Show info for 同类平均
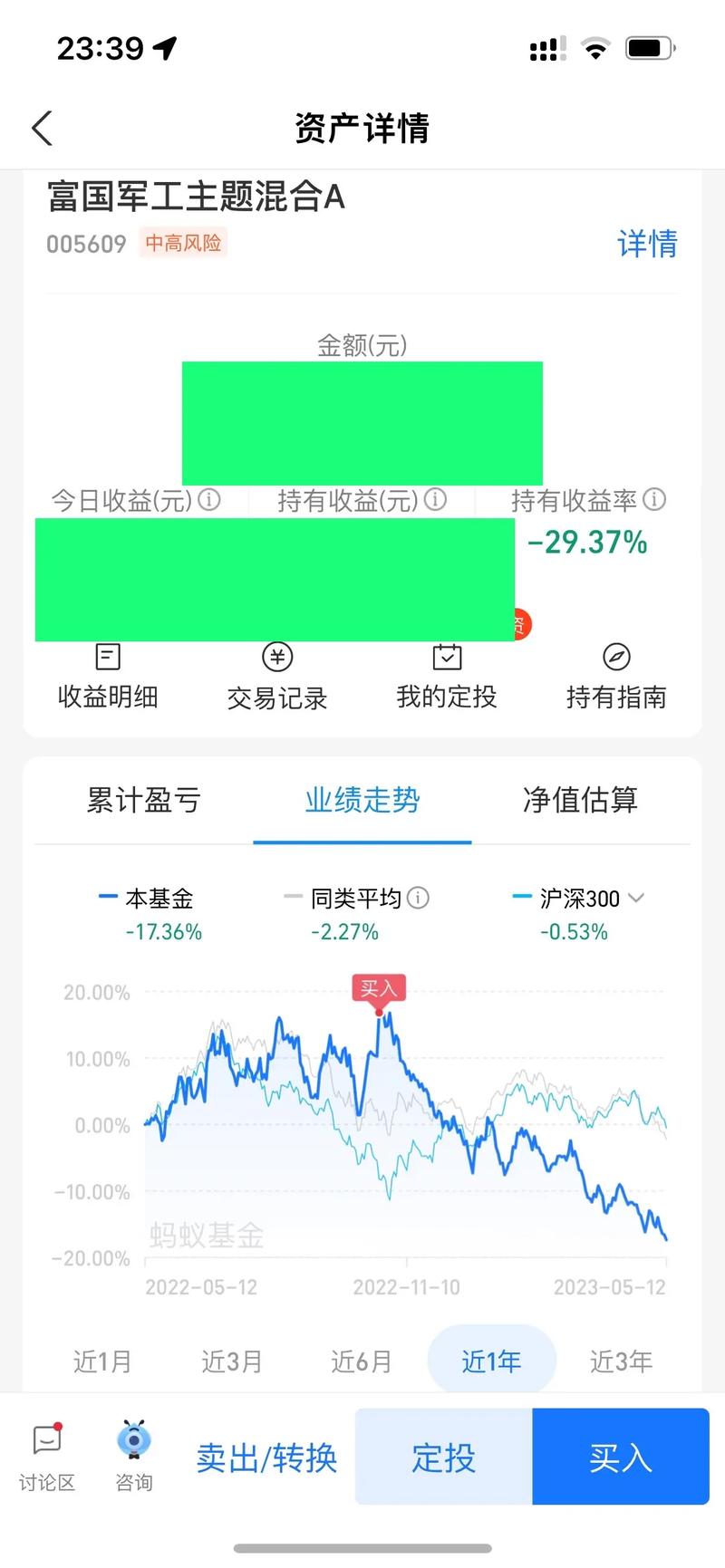This screenshot has height=1568, width=725. point(418,898)
